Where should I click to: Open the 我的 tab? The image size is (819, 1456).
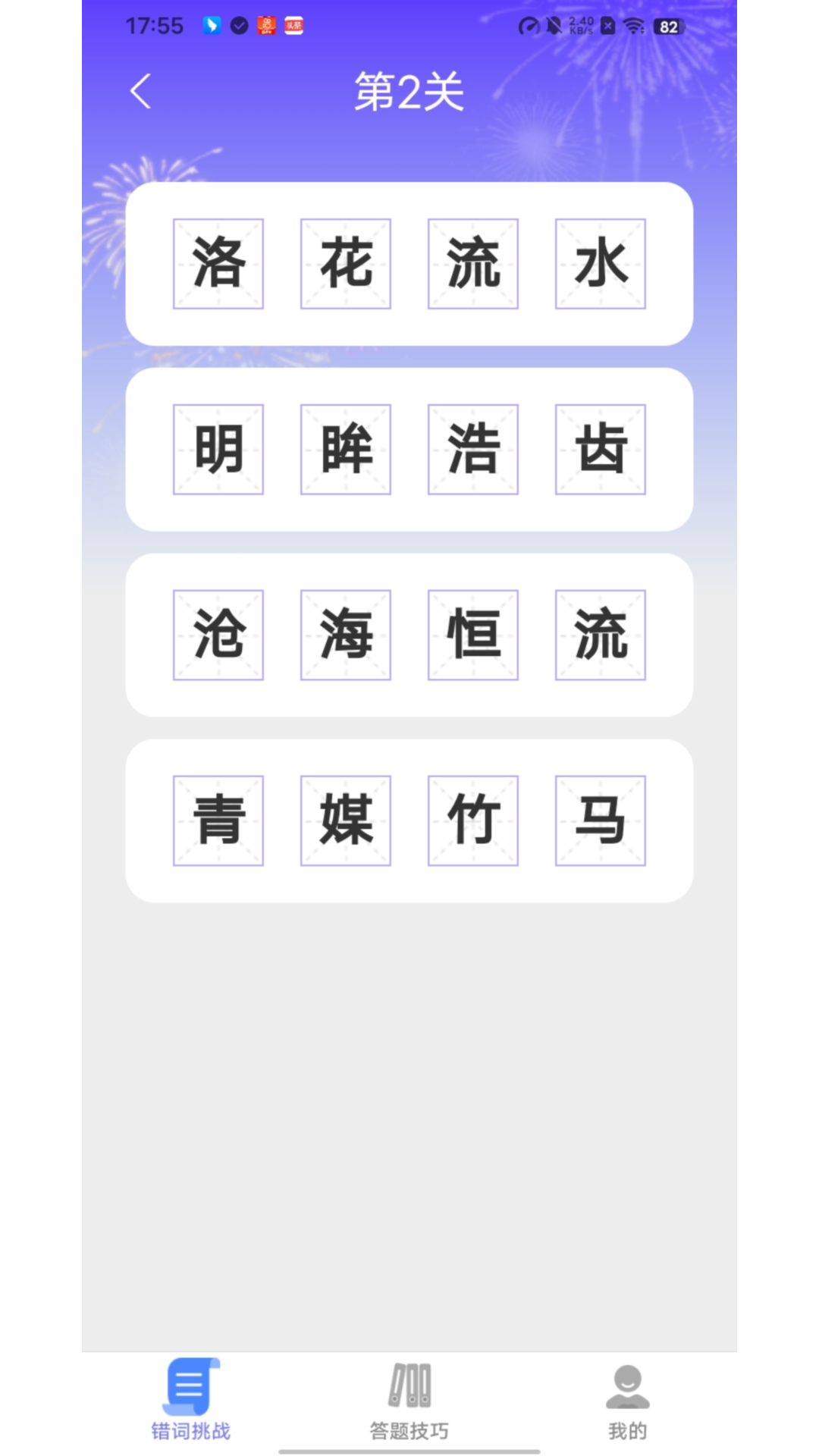(627, 1401)
